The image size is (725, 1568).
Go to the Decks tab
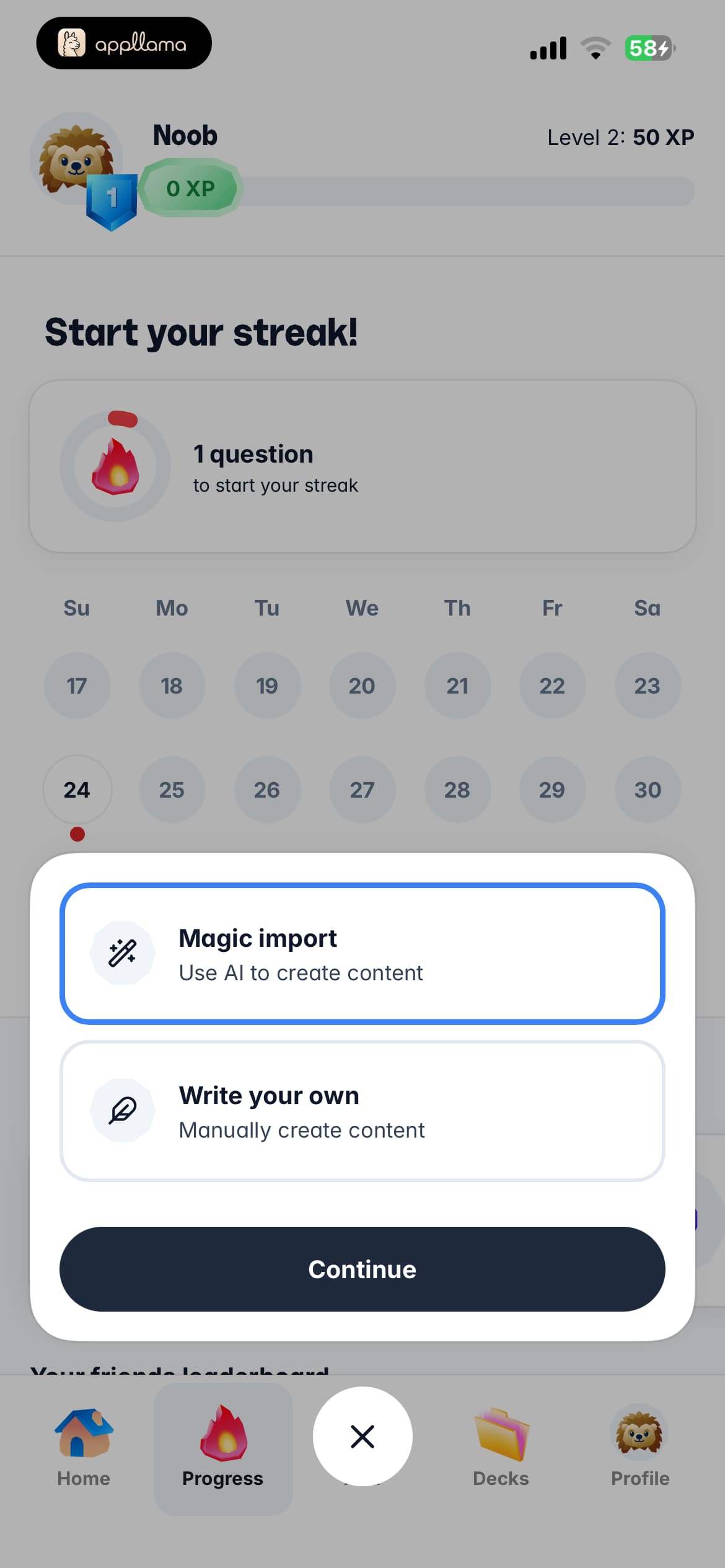click(x=501, y=1448)
